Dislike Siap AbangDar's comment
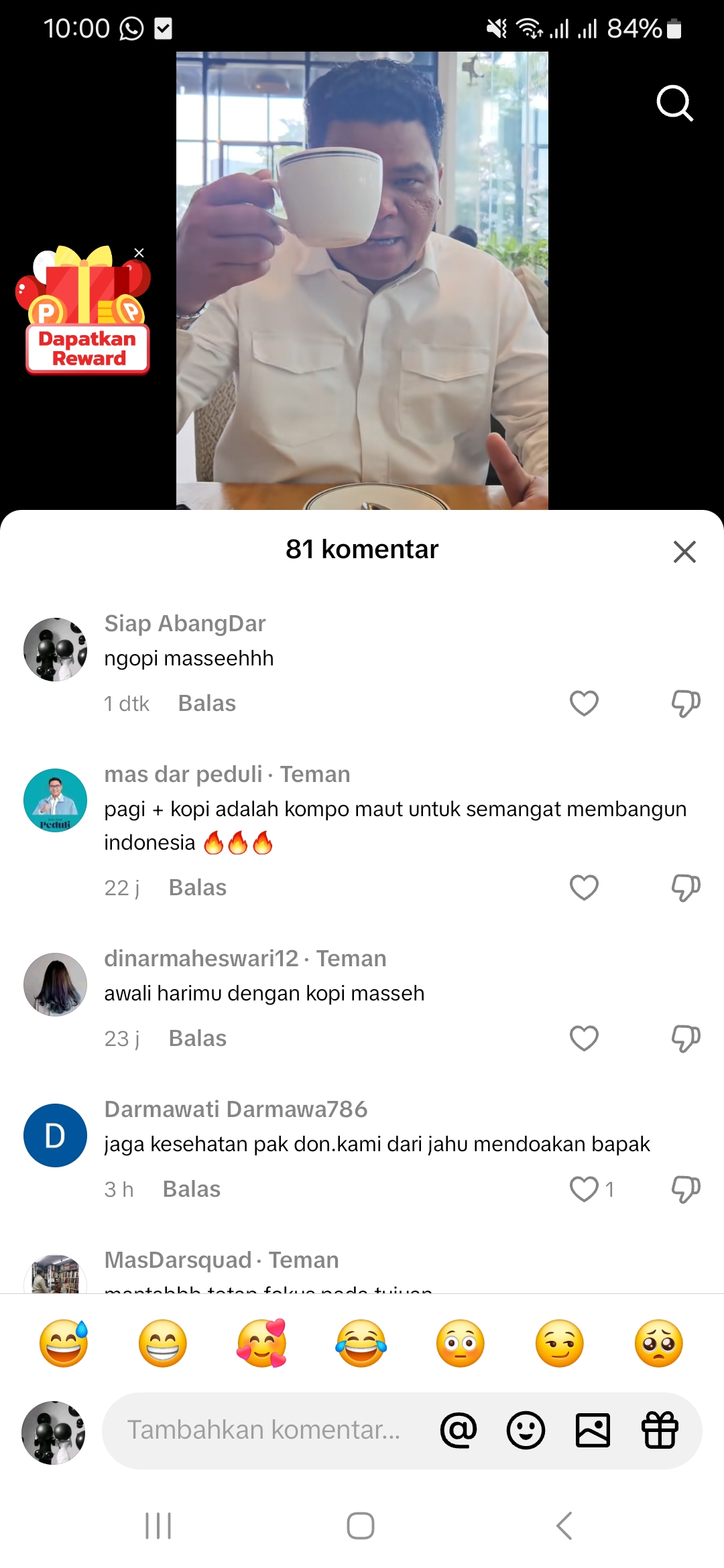This screenshot has height=1568, width=724. pos(686,704)
